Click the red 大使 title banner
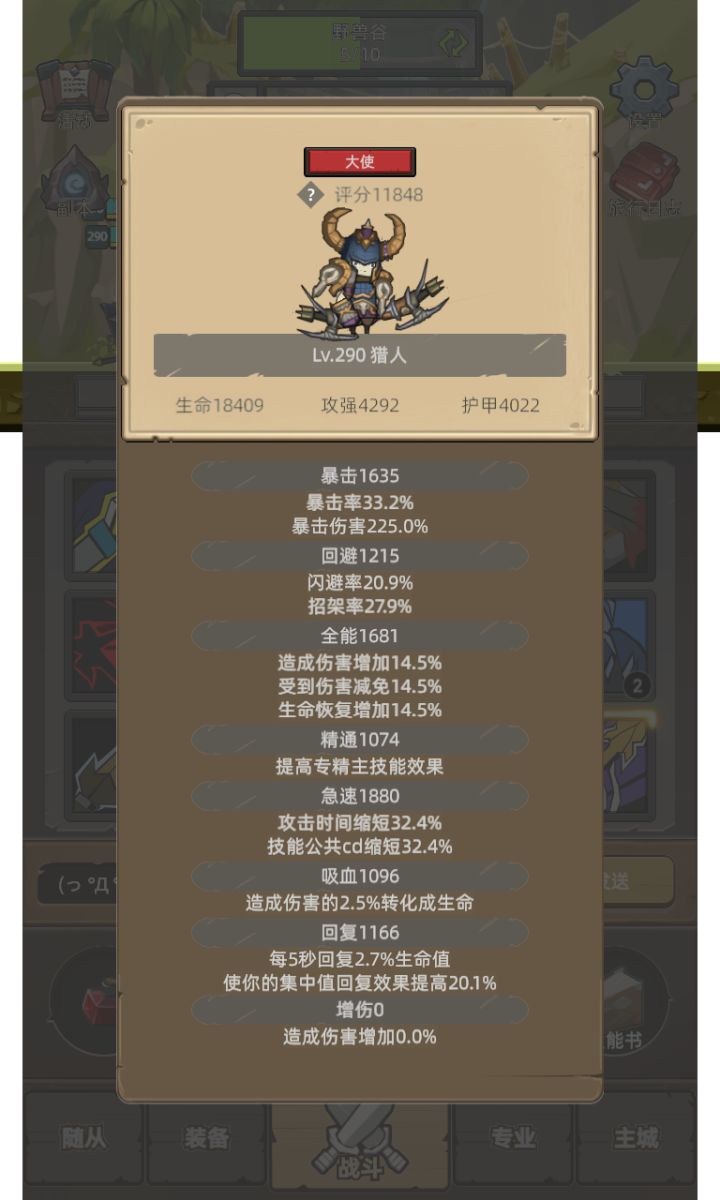 coord(361,162)
